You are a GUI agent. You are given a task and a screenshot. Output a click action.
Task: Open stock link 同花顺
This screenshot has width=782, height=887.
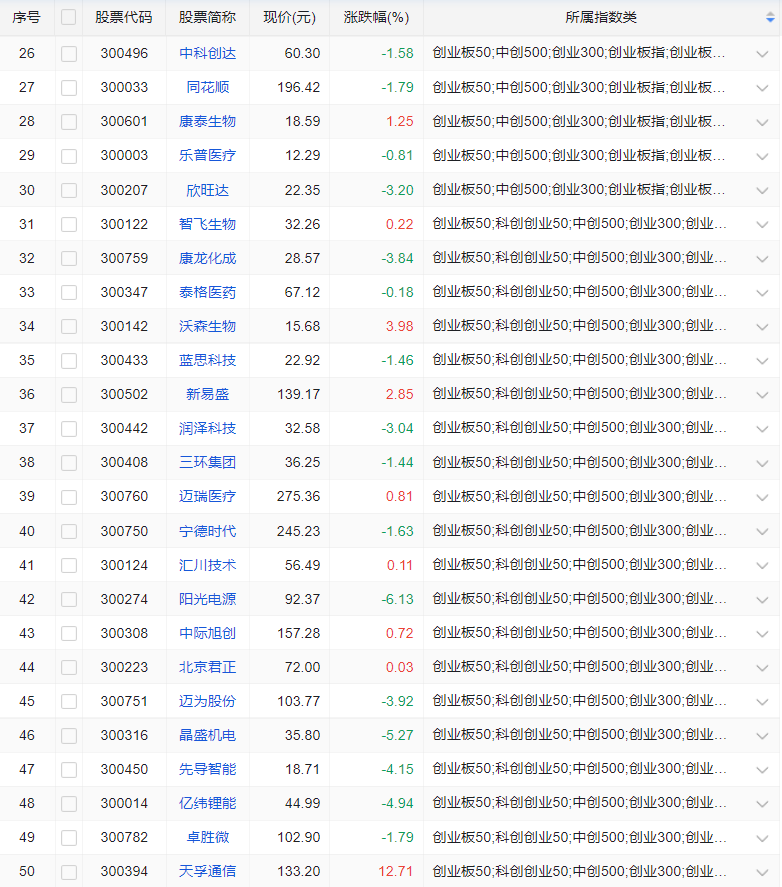click(207, 87)
